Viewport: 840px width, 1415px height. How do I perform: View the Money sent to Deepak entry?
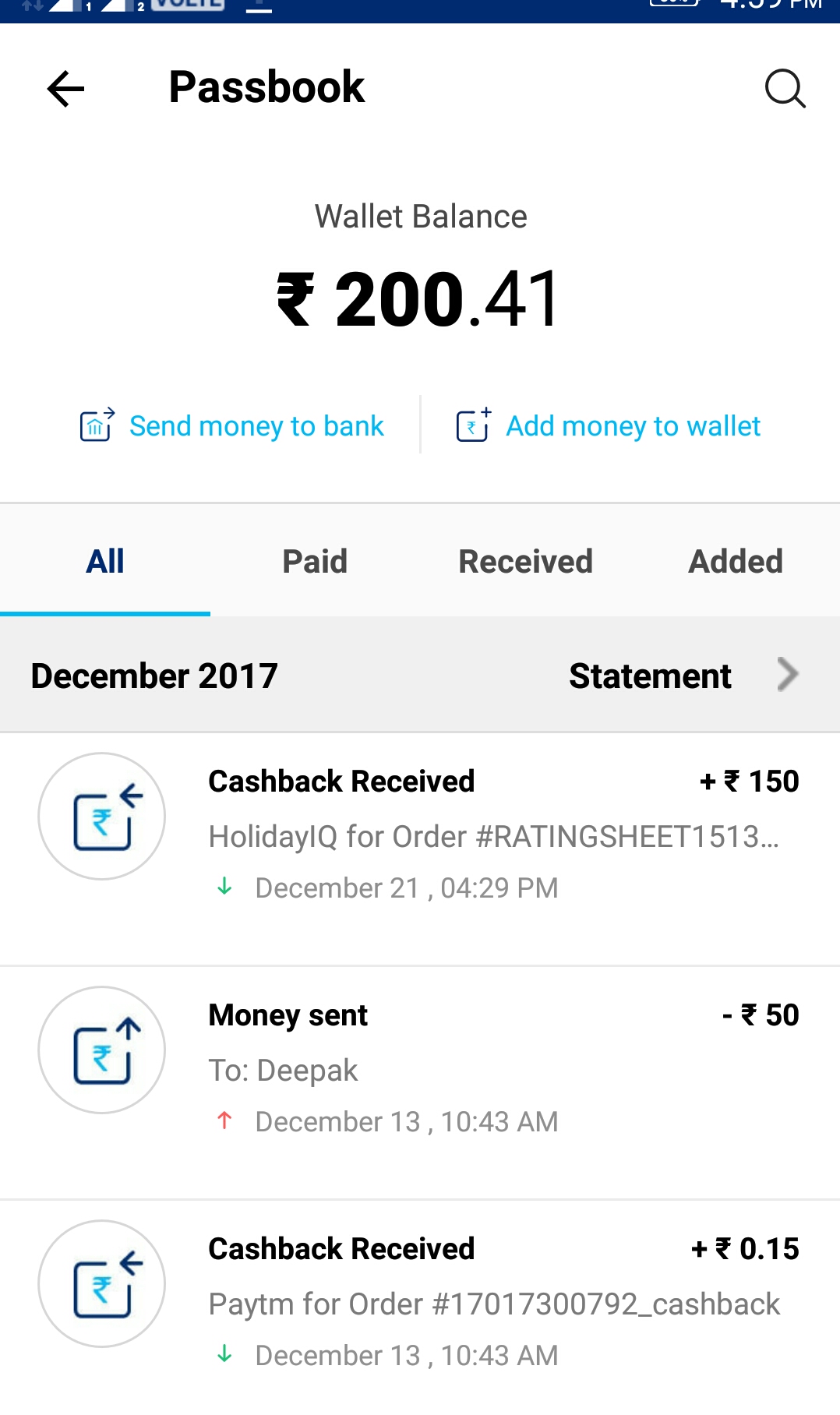tap(420, 1067)
